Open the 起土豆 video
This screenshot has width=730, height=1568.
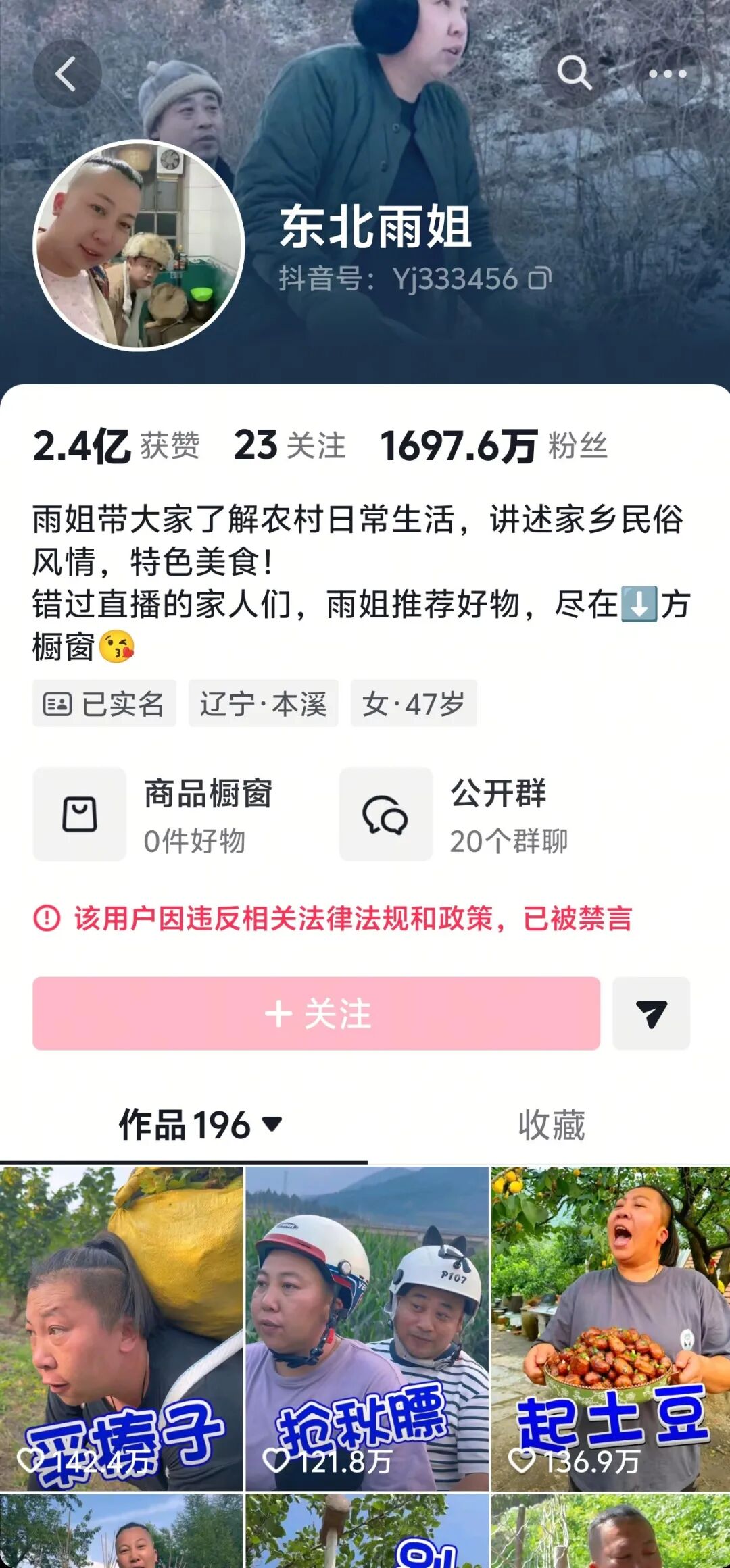pos(610,1327)
